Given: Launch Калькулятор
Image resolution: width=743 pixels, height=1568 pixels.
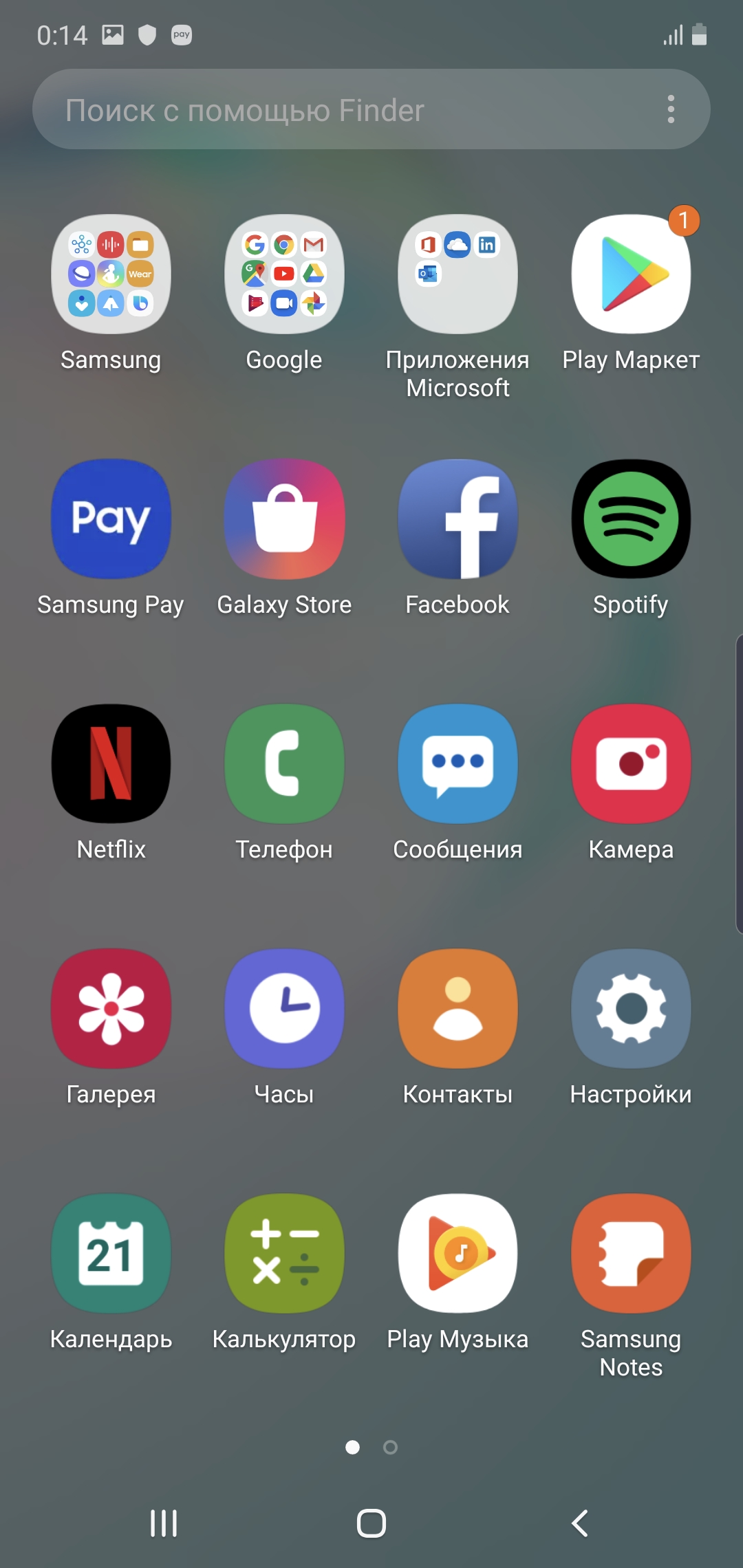Looking at the screenshot, I should [x=284, y=1254].
